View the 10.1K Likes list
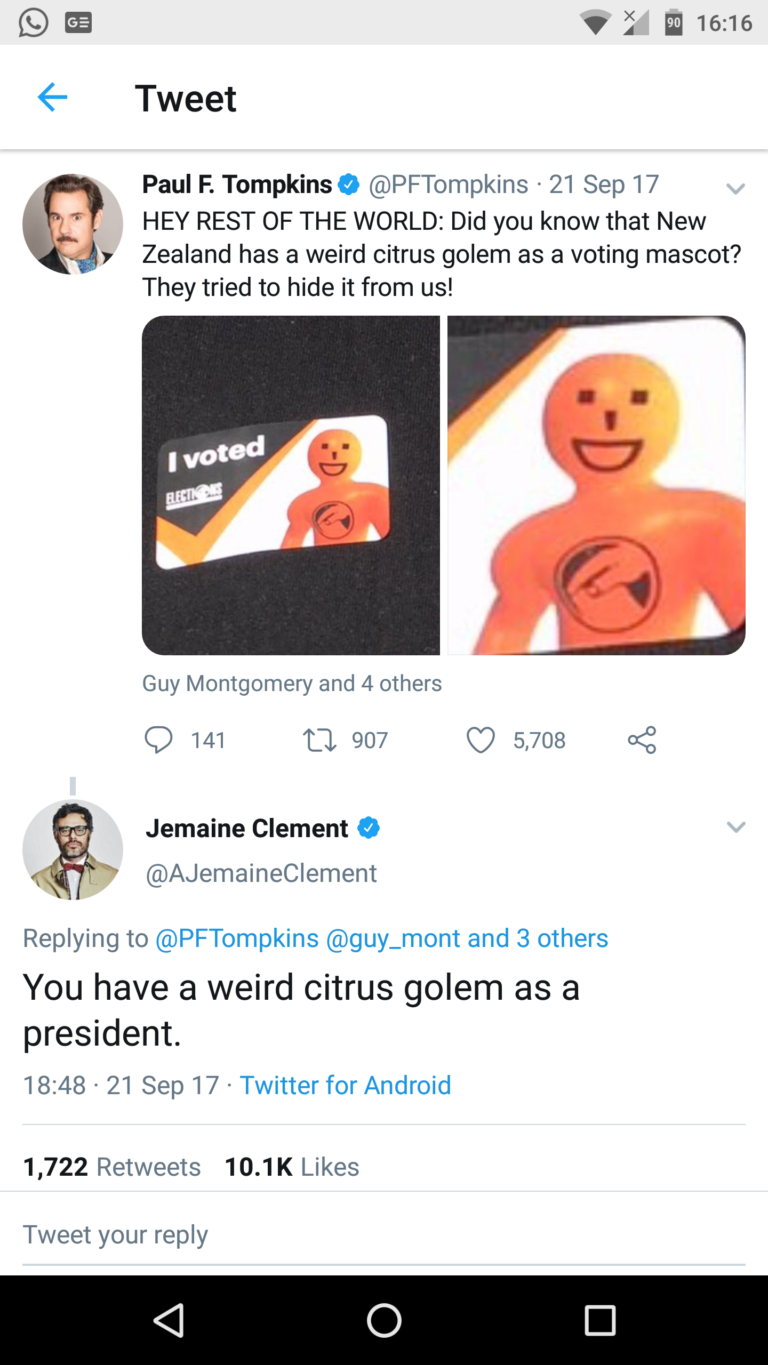The height and width of the screenshot is (1365, 768). 292,1167
